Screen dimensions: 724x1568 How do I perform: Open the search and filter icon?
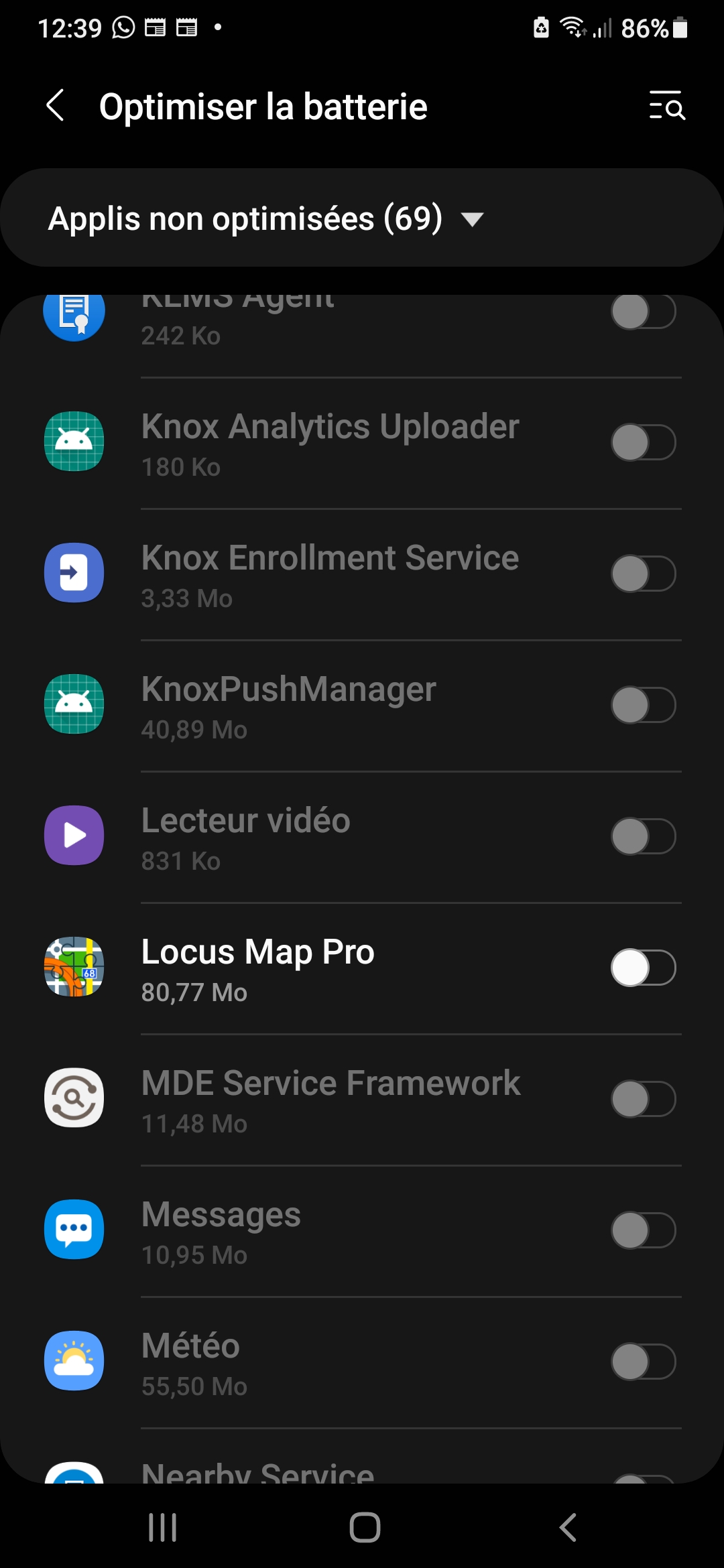pyautogui.click(x=667, y=106)
